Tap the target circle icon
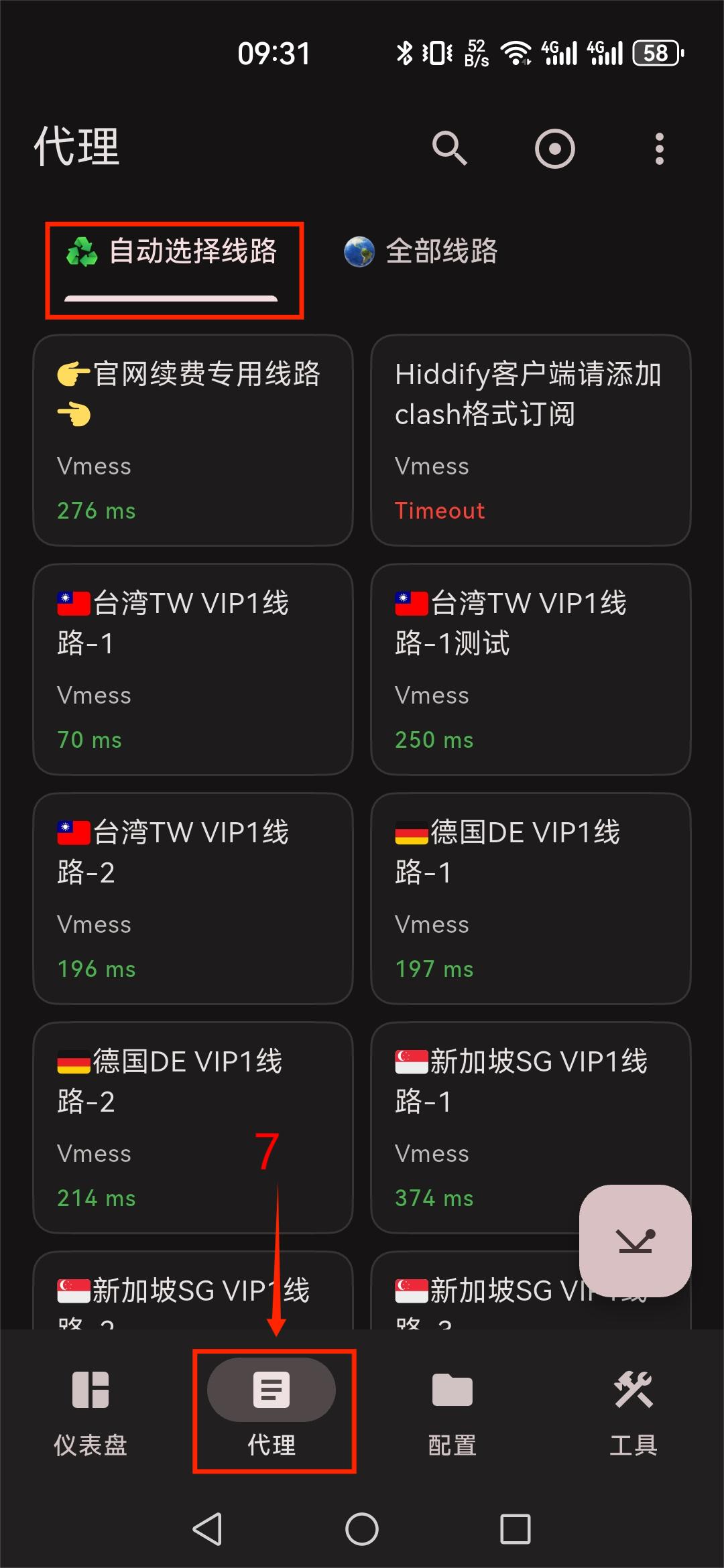Image resolution: width=724 pixels, height=1568 pixels. click(x=554, y=148)
